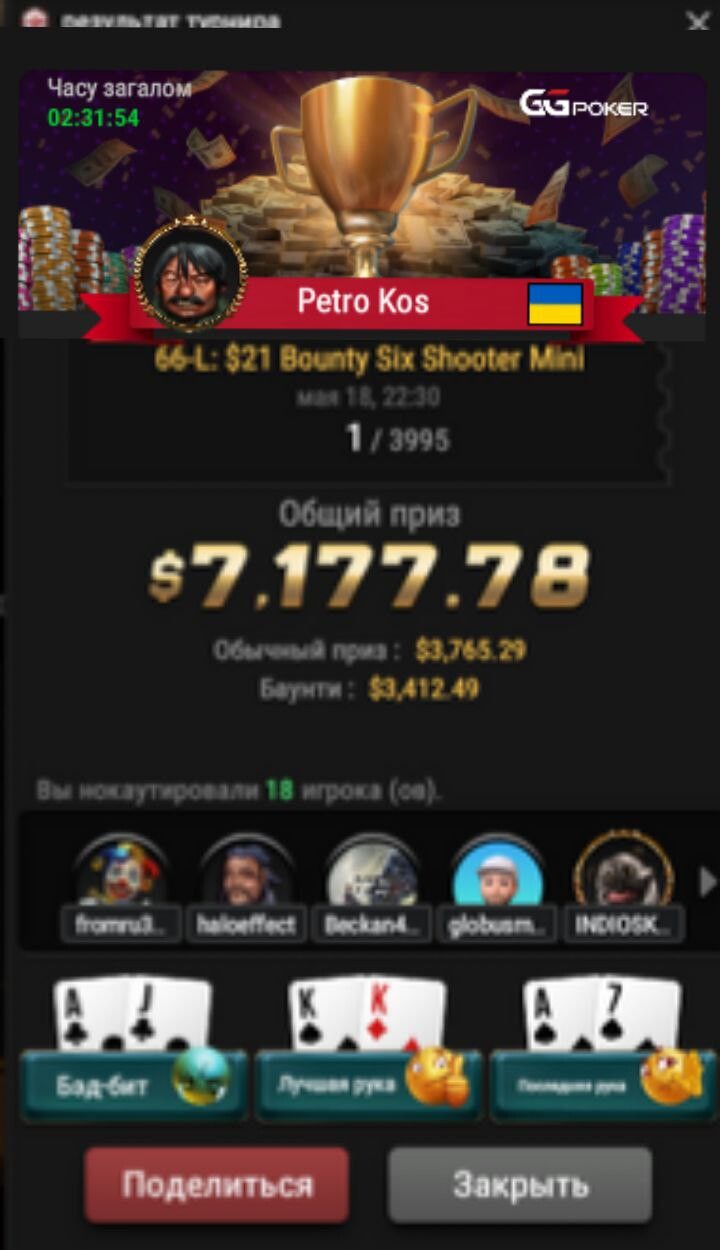Tap the Поделиться share button
The image size is (720, 1250).
tap(217, 1185)
